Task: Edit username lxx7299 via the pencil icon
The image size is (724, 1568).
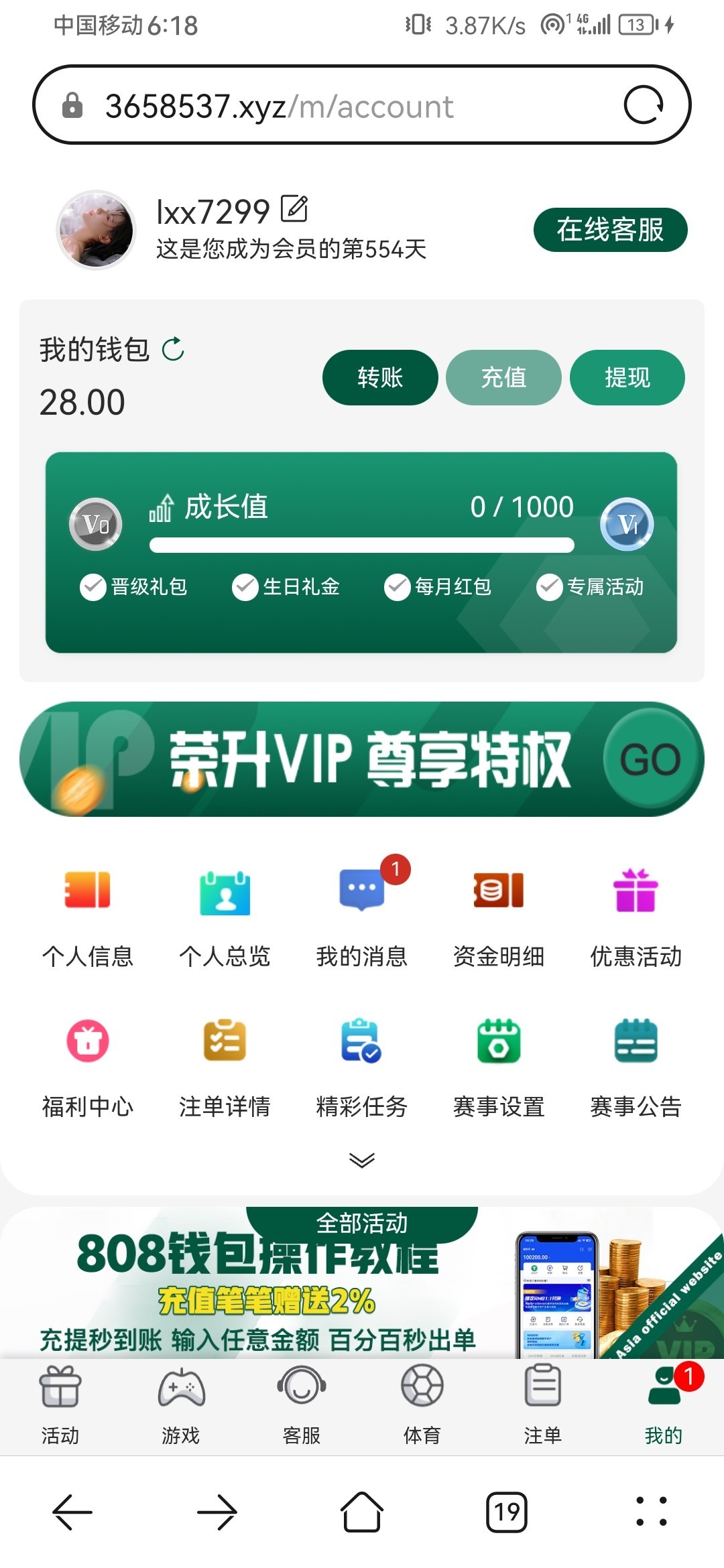Action: (x=294, y=209)
